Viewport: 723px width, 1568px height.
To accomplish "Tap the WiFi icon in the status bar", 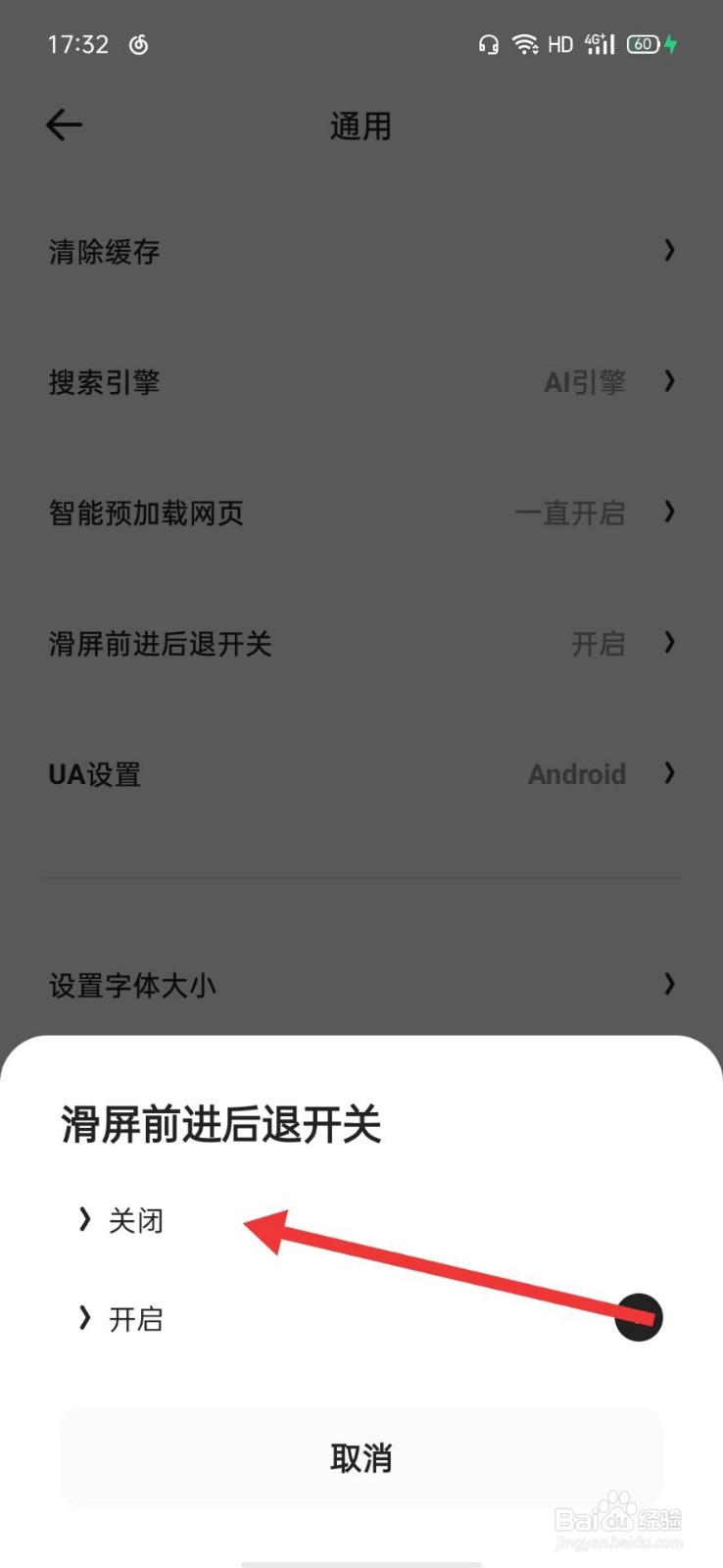I will click(x=526, y=43).
